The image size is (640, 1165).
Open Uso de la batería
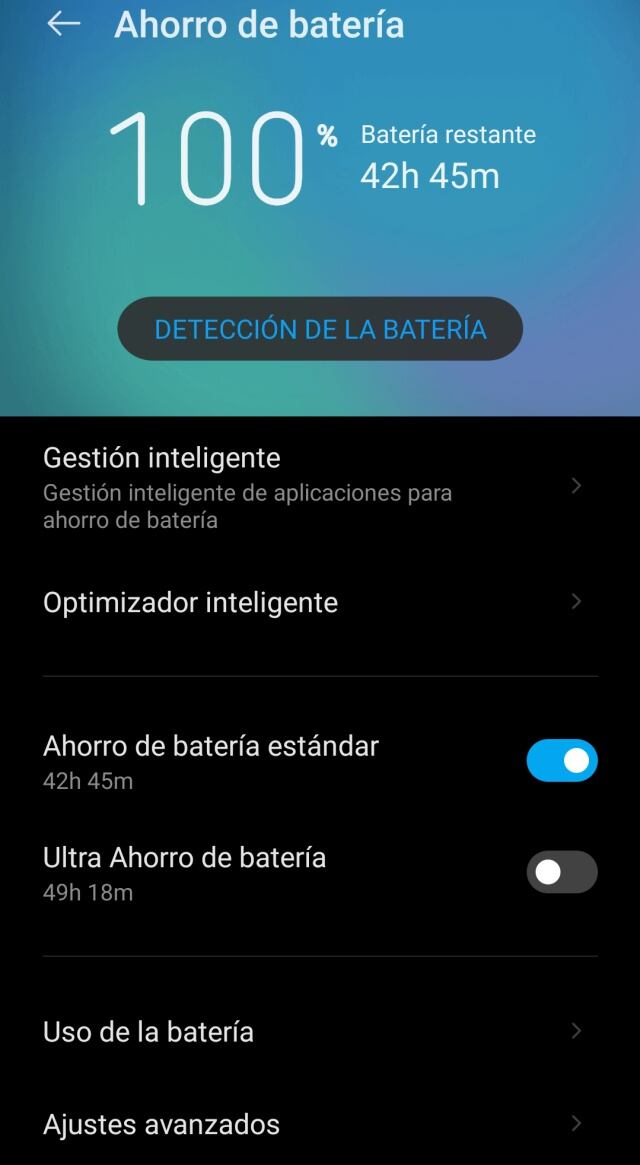click(310, 1032)
